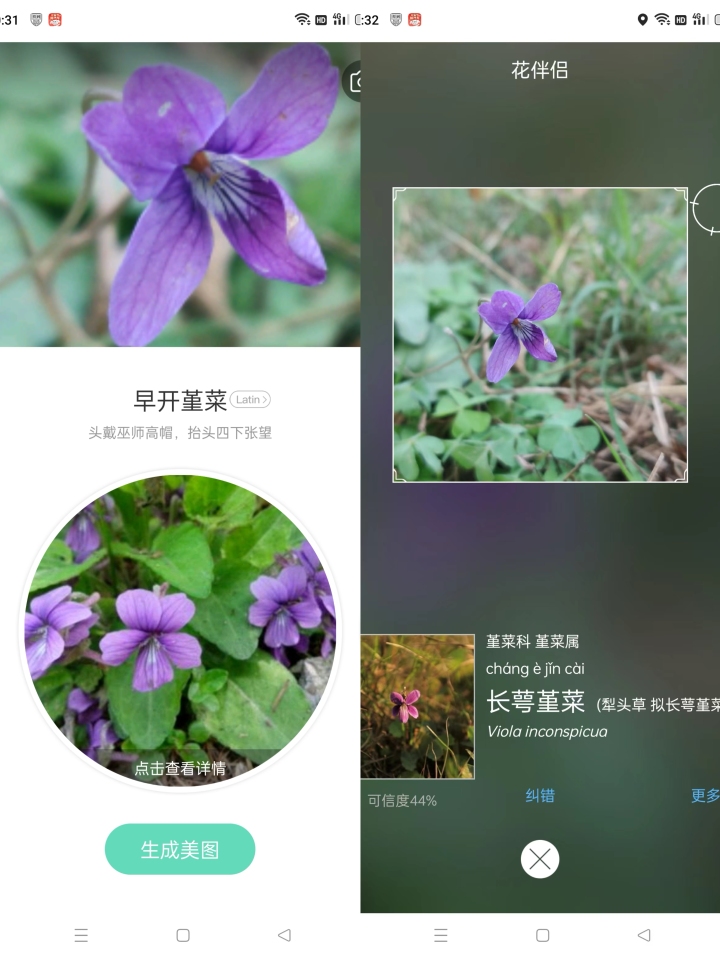Open details via the circular 点击查看详情 image
The width and height of the screenshot is (720, 960).
click(180, 630)
